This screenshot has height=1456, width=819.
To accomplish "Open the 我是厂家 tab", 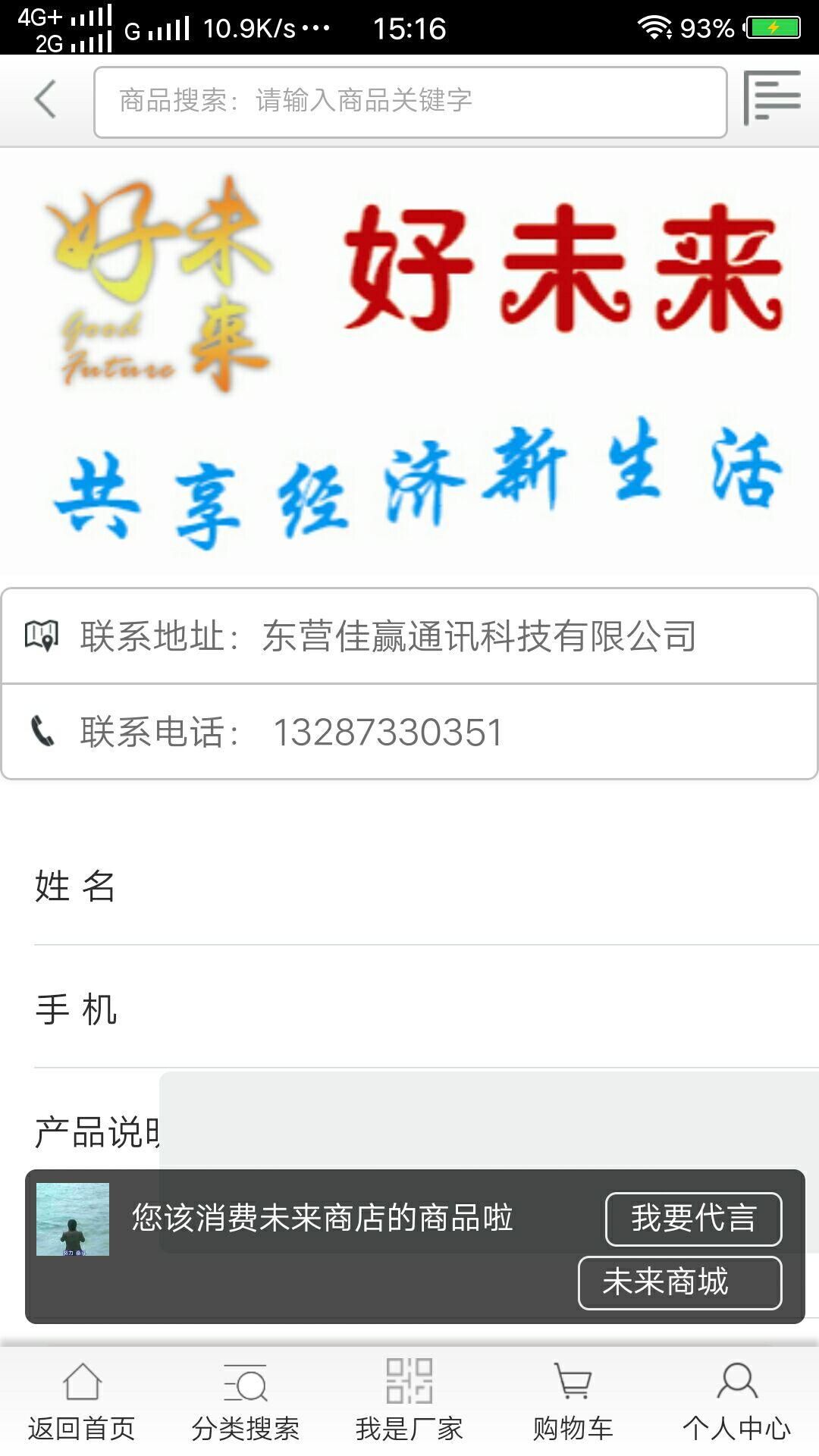I will (409, 1403).
